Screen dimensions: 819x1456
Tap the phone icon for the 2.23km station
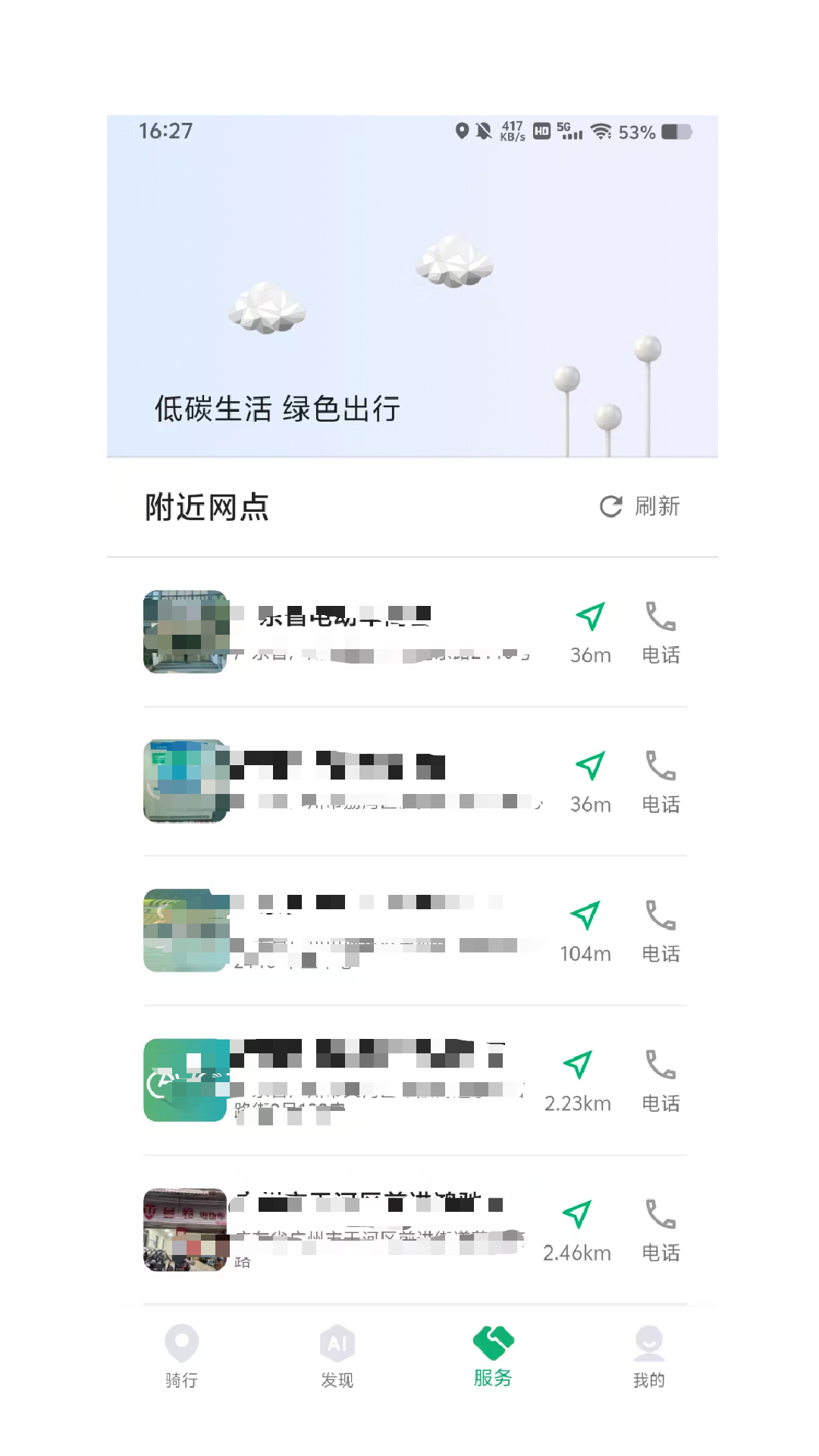tap(660, 1065)
